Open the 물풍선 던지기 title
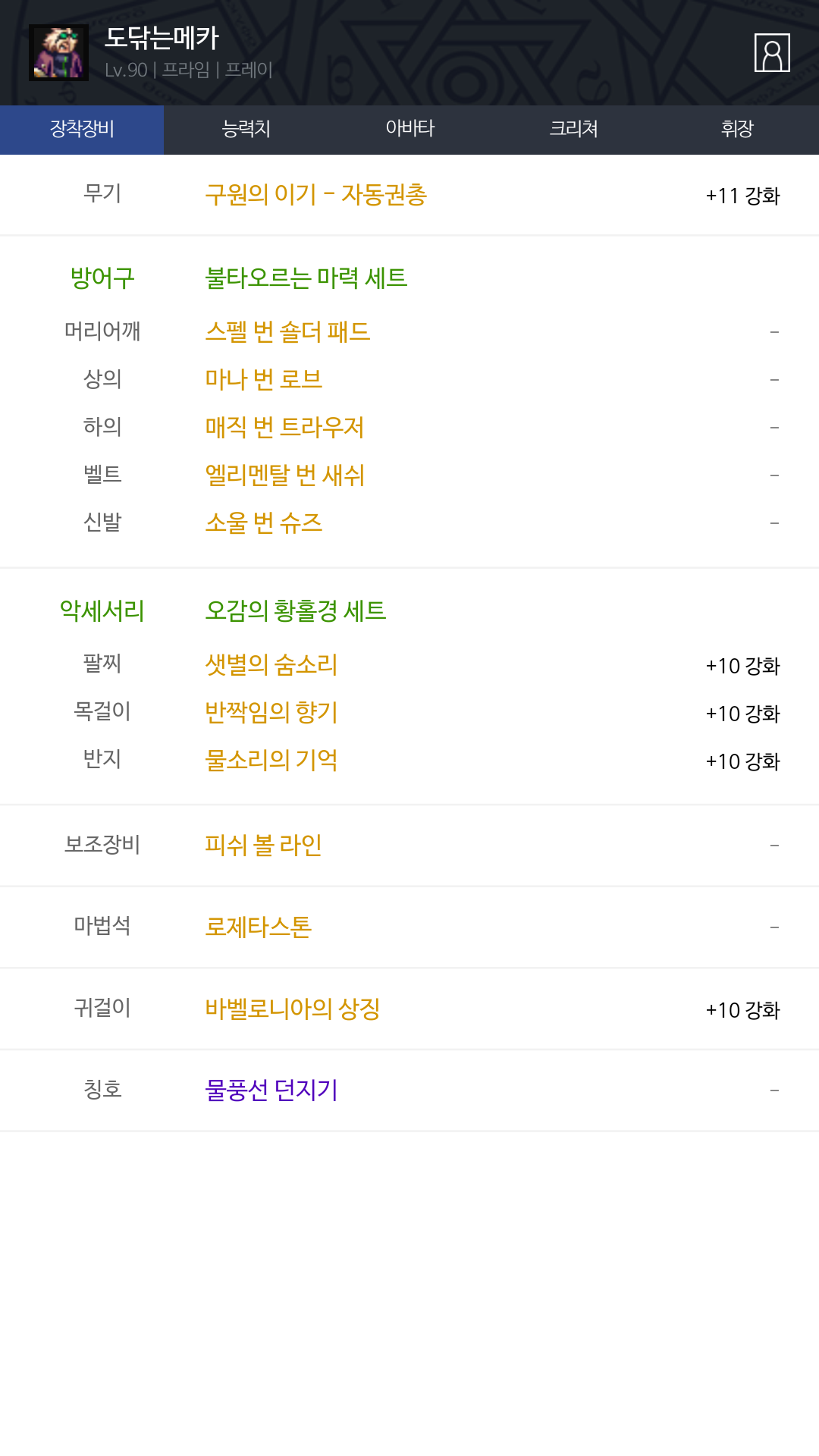The width and height of the screenshot is (819, 1456). 271,1090
